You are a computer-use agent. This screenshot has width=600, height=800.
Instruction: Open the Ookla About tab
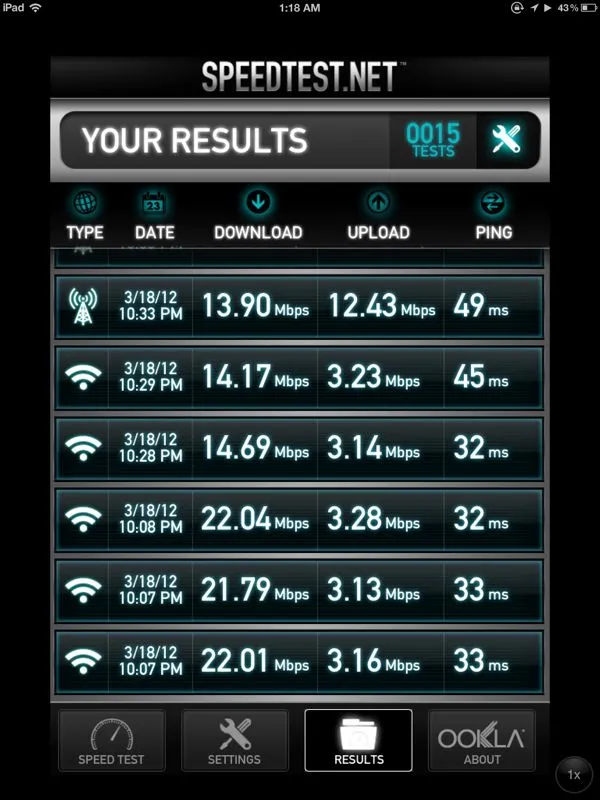tap(482, 741)
